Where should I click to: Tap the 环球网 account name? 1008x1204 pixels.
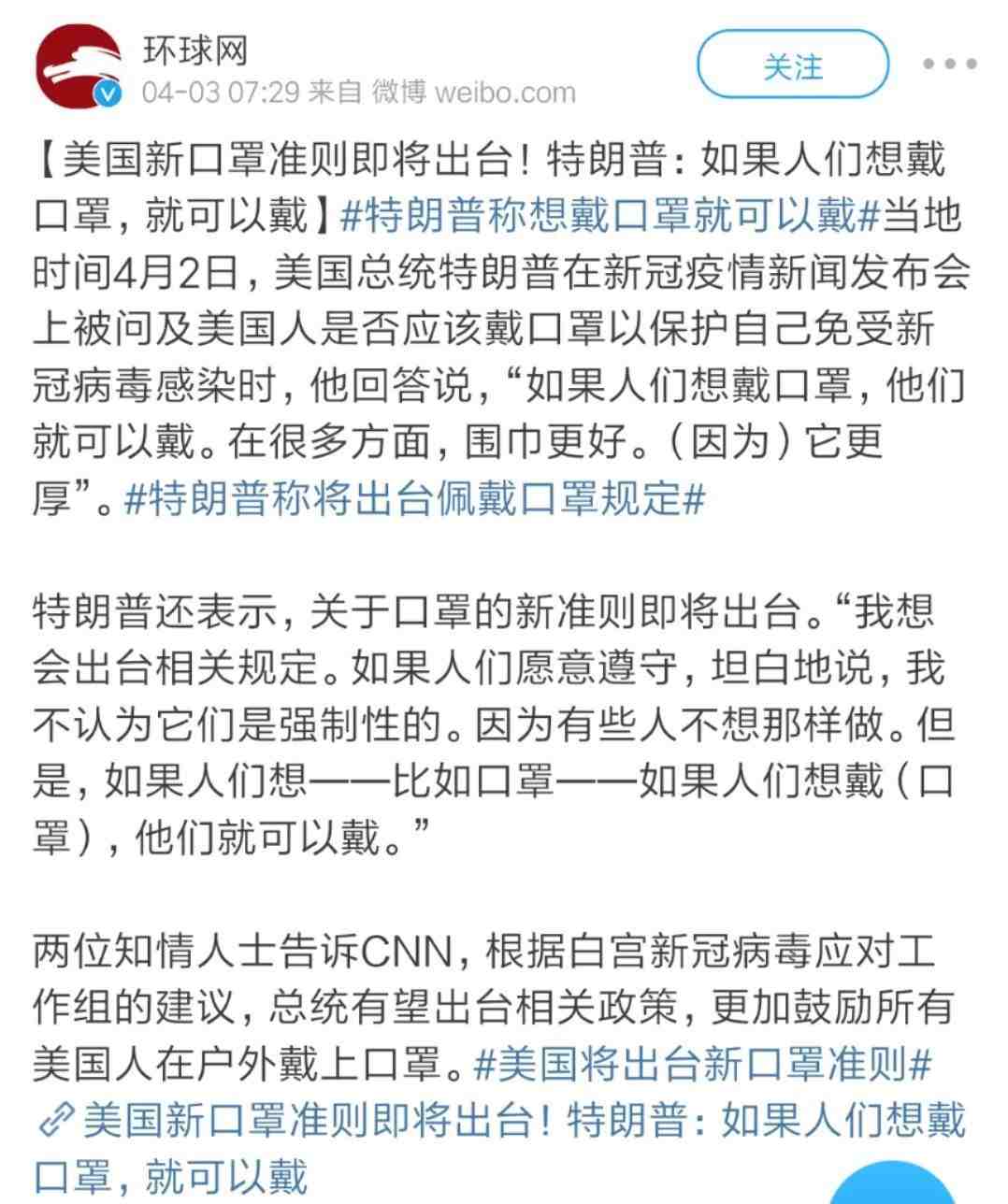pos(195,50)
